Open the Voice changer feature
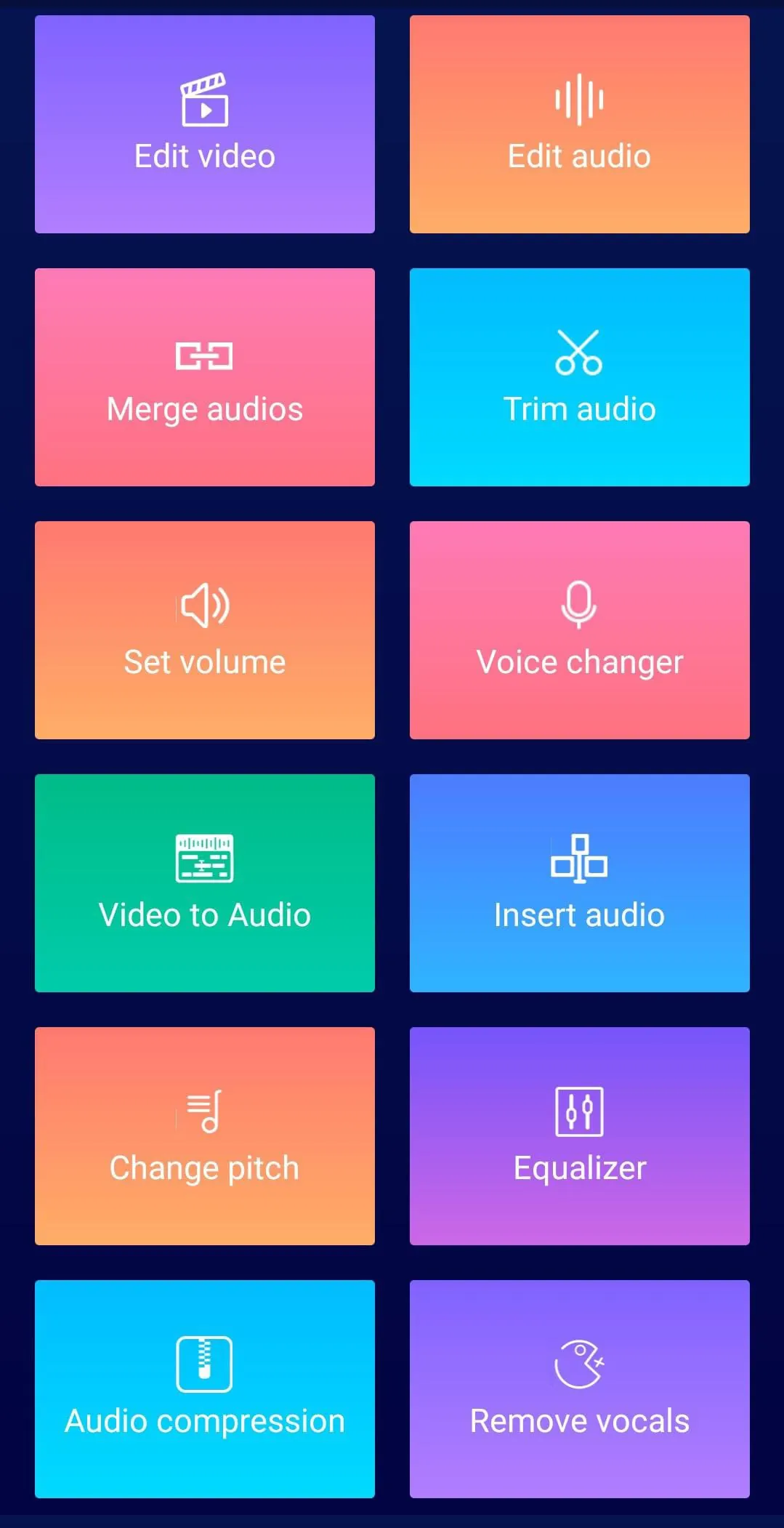Screen dimensions: 784x1528 578,630
